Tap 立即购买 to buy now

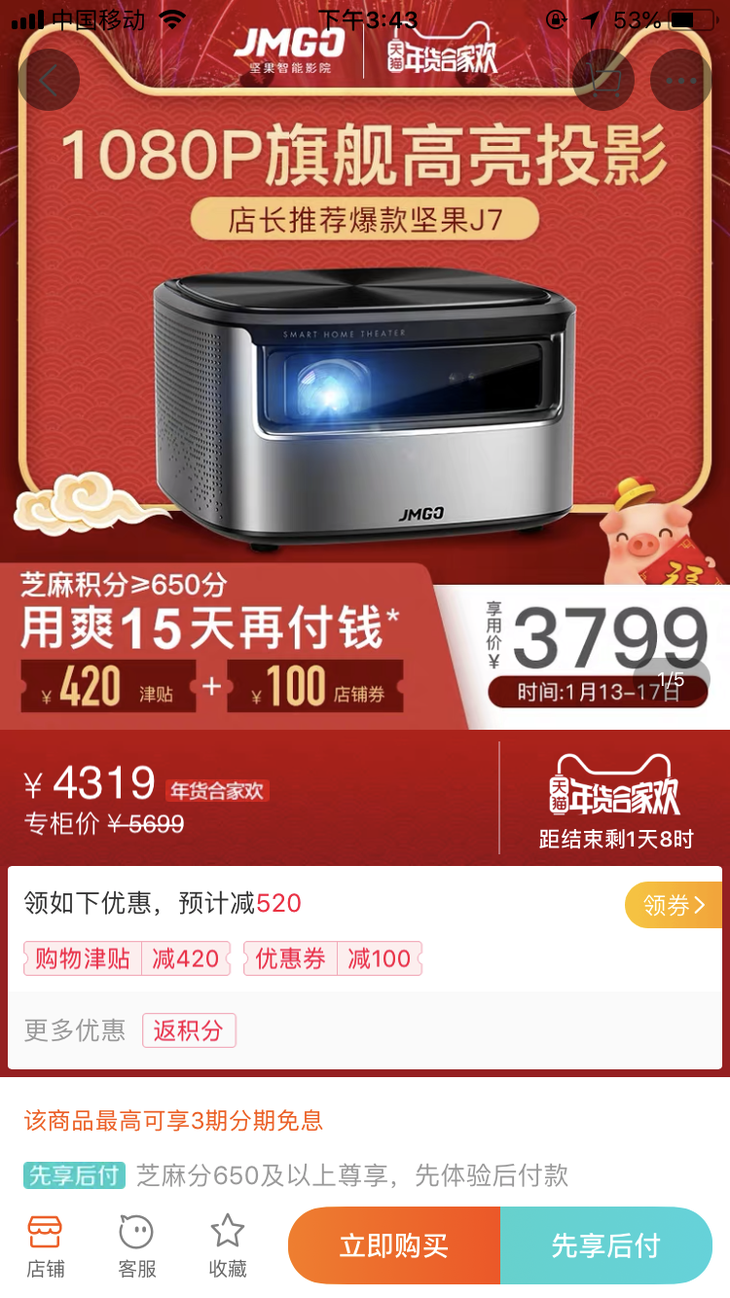click(x=394, y=1246)
